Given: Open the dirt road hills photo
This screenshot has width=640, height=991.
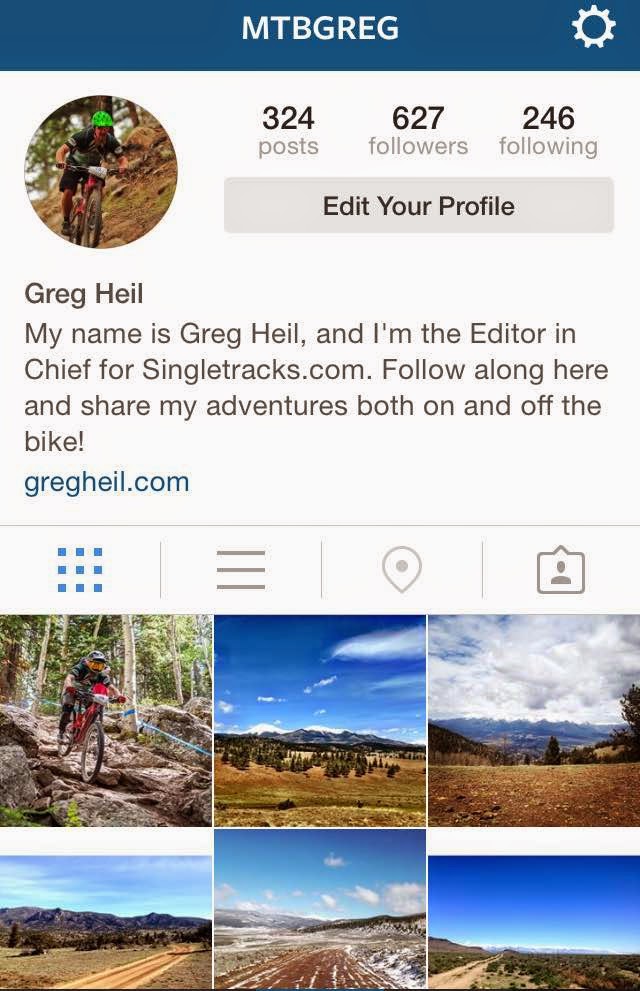Looking at the screenshot, I should coord(106,923).
